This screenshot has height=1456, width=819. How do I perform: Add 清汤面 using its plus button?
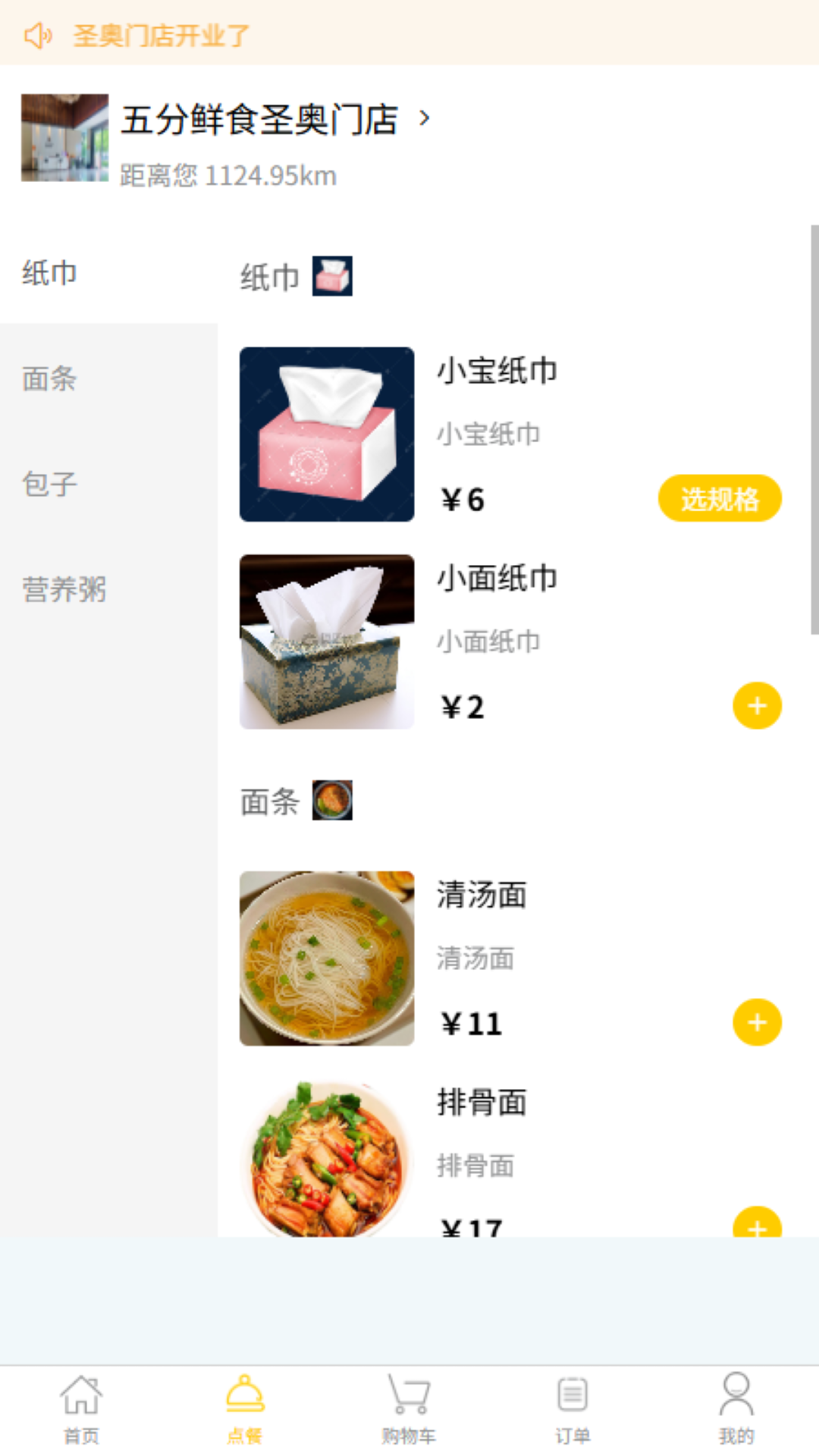(756, 1022)
